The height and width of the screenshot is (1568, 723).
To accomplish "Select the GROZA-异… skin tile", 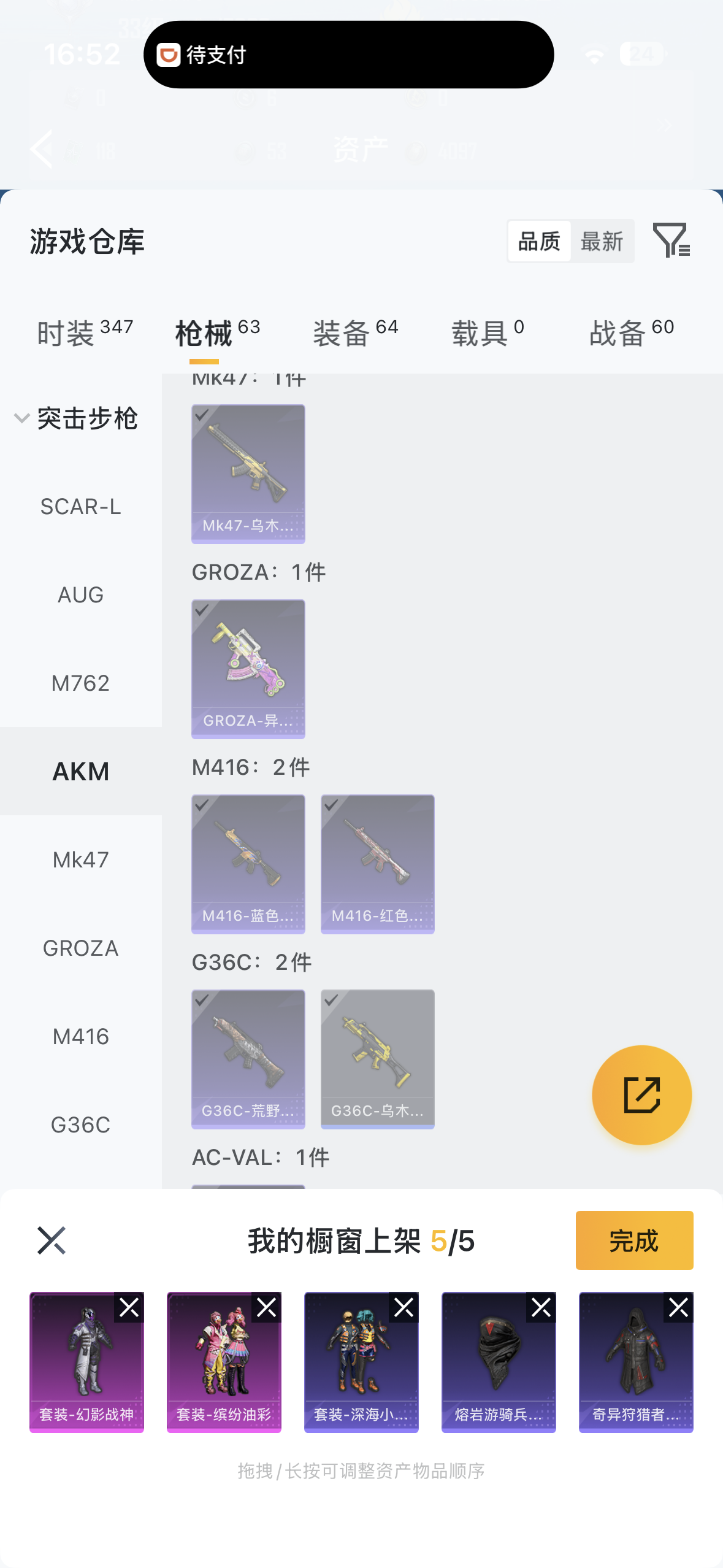I will 248,669.
